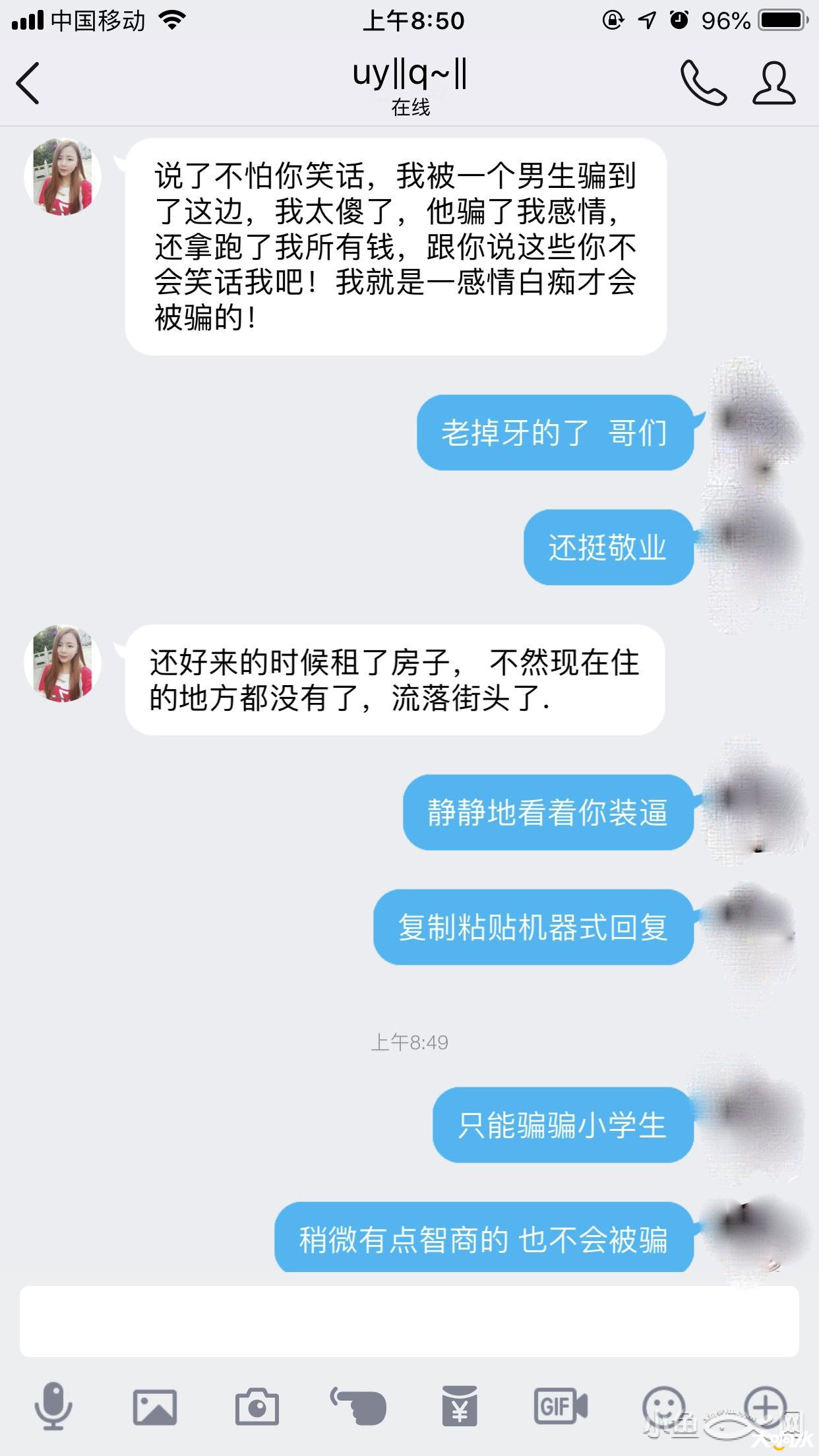The height and width of the screenshot is (1456, 819).
Task: Open the emoji picker
Action: tap(663, 1407)
